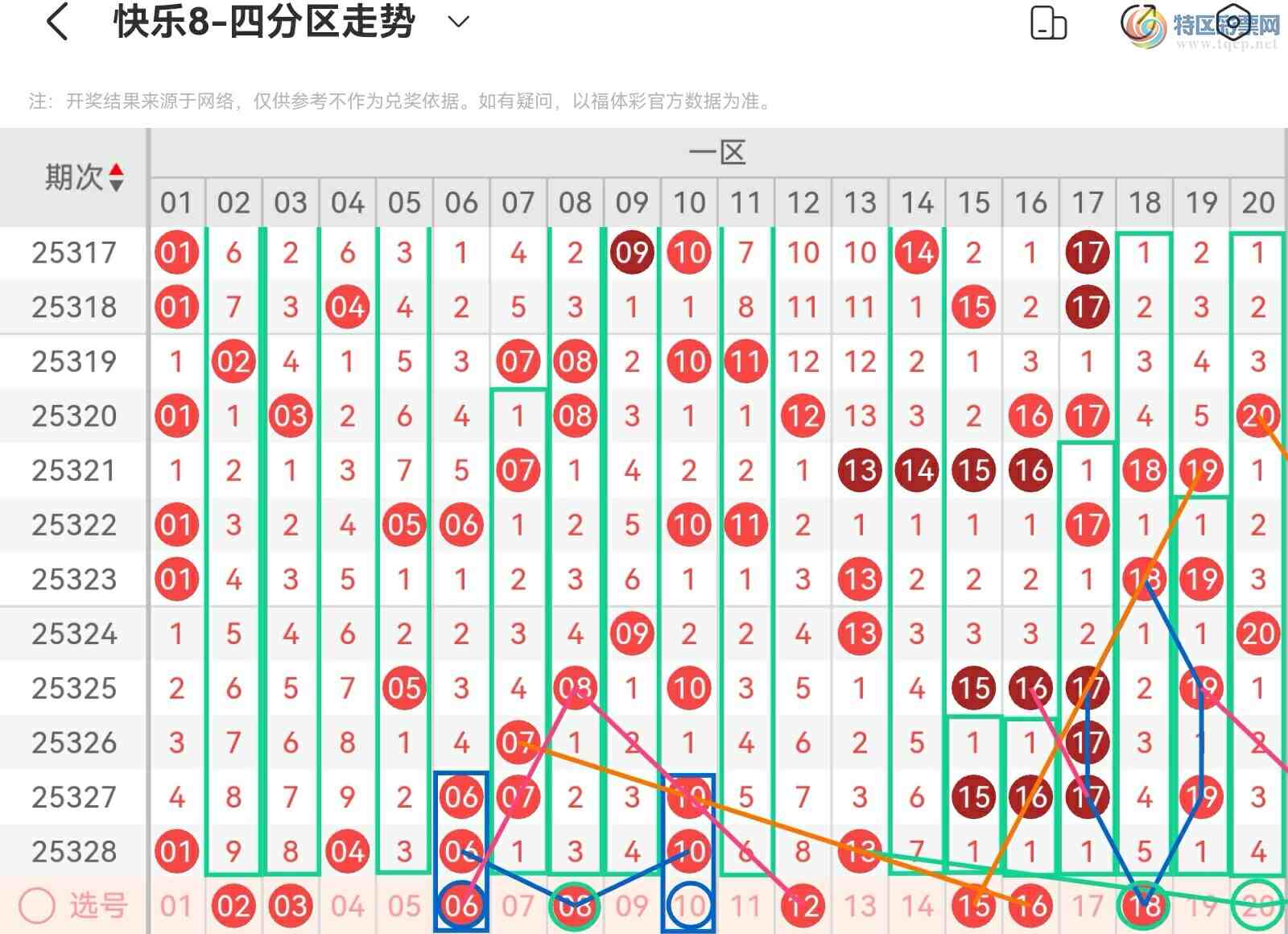Tap the 选号 circle label
1288x934 pixels.
pyautogui.click(x=37, y=906)
